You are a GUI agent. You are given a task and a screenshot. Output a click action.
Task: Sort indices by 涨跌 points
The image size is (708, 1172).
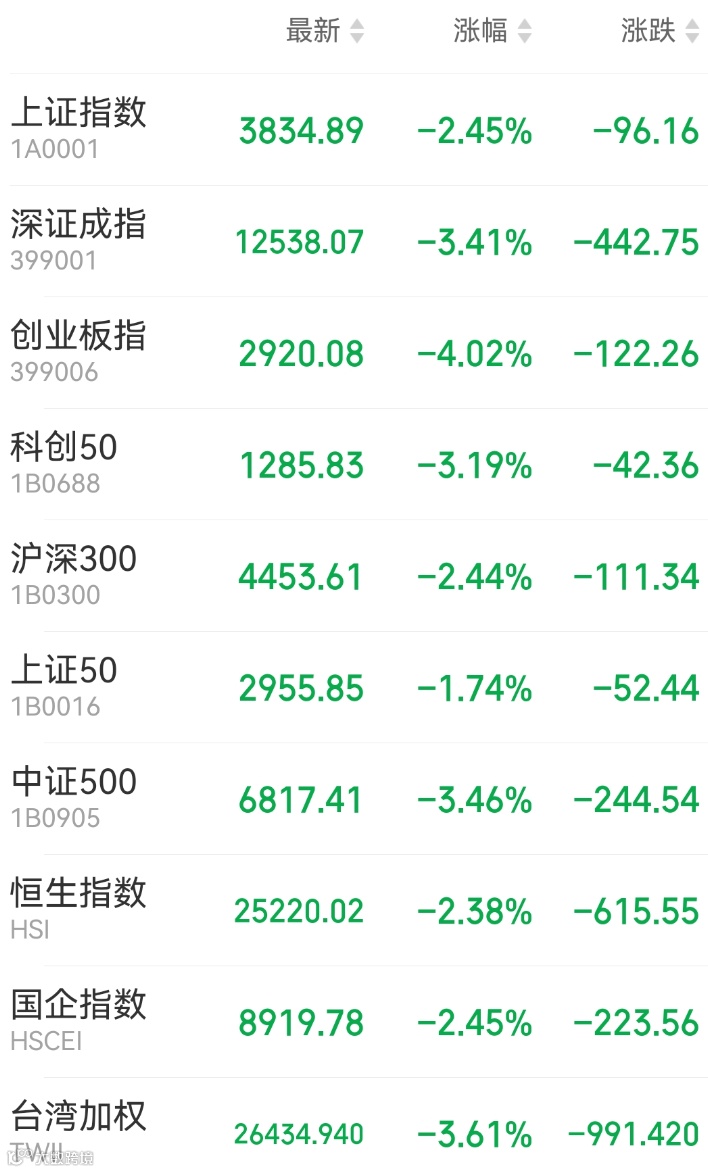point(660,31)
